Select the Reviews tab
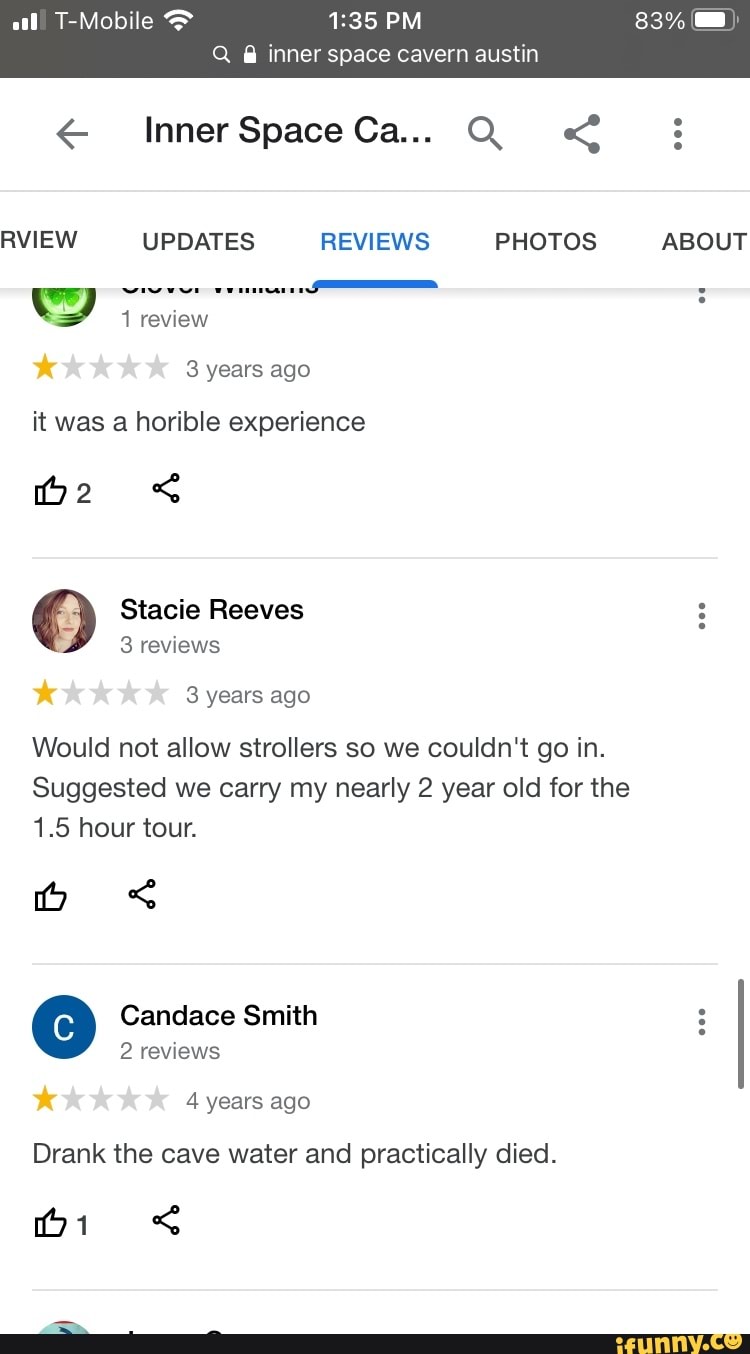 click(375, 242)
